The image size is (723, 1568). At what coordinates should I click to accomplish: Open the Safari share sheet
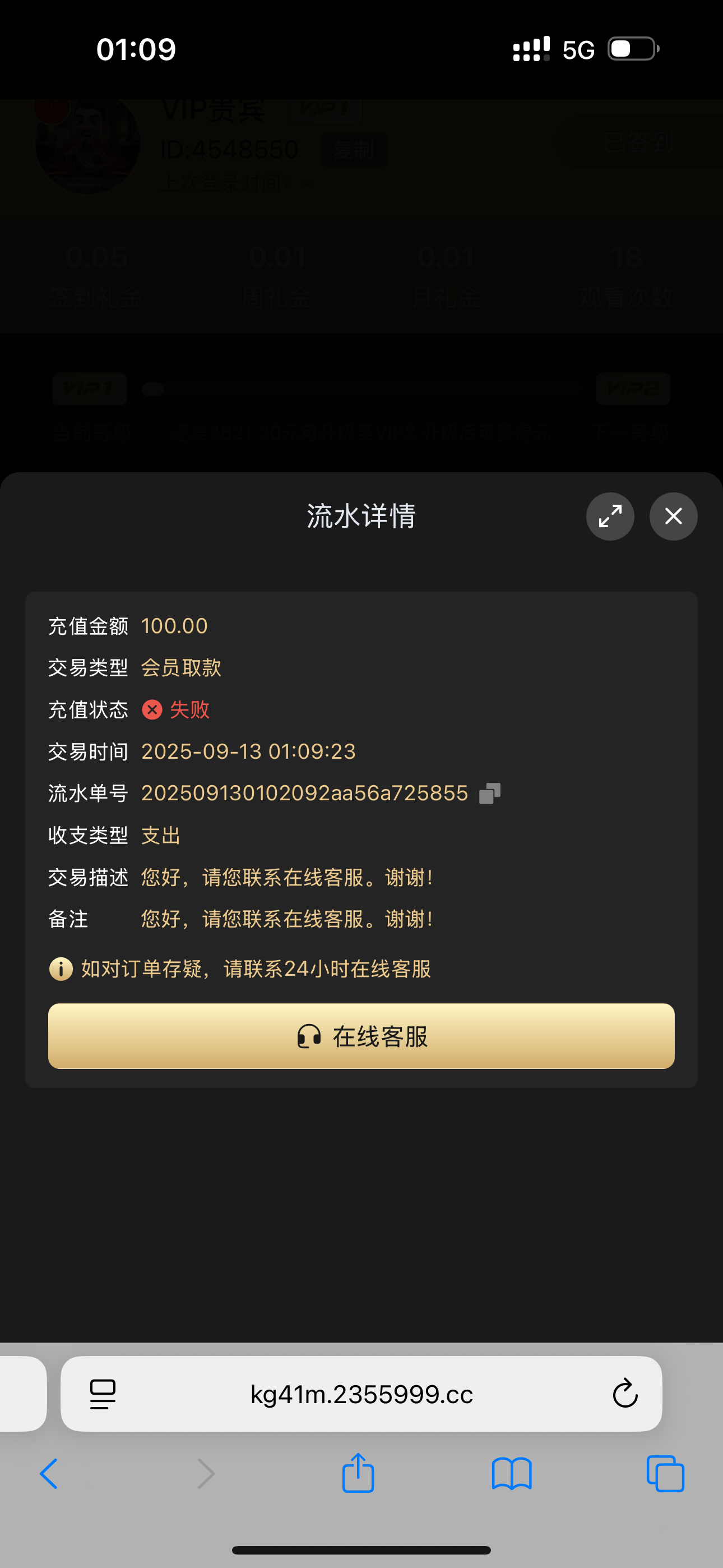click(358, 1473)
